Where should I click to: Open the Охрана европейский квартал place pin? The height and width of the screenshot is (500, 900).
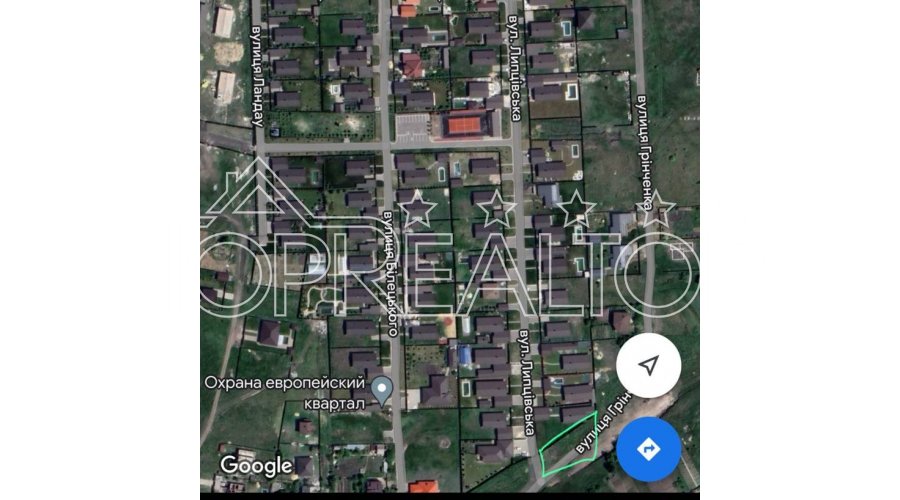380,388
